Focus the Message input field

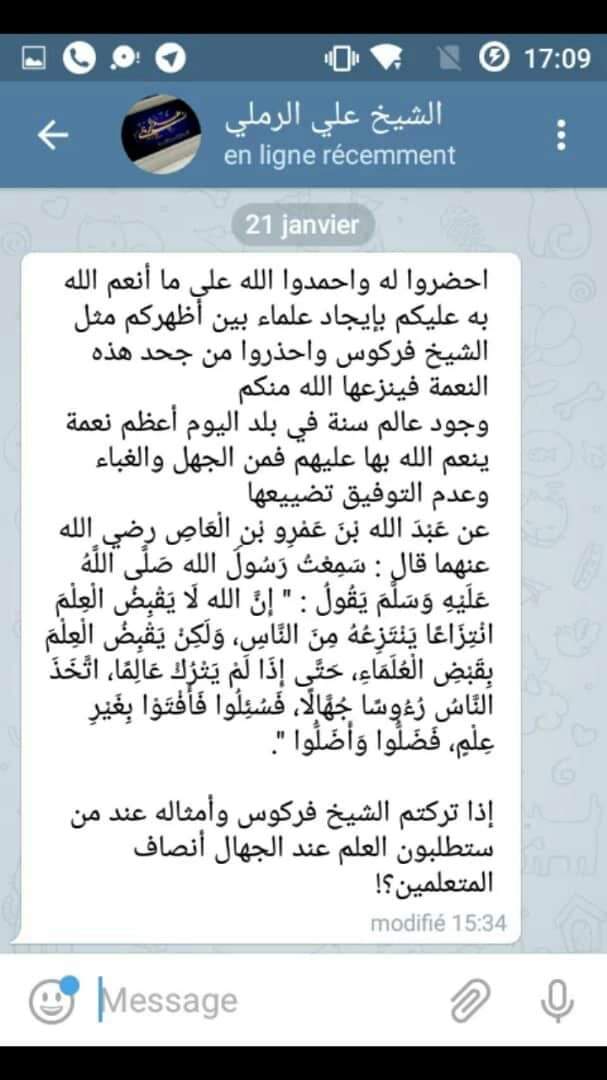[x=260, y=1000]
